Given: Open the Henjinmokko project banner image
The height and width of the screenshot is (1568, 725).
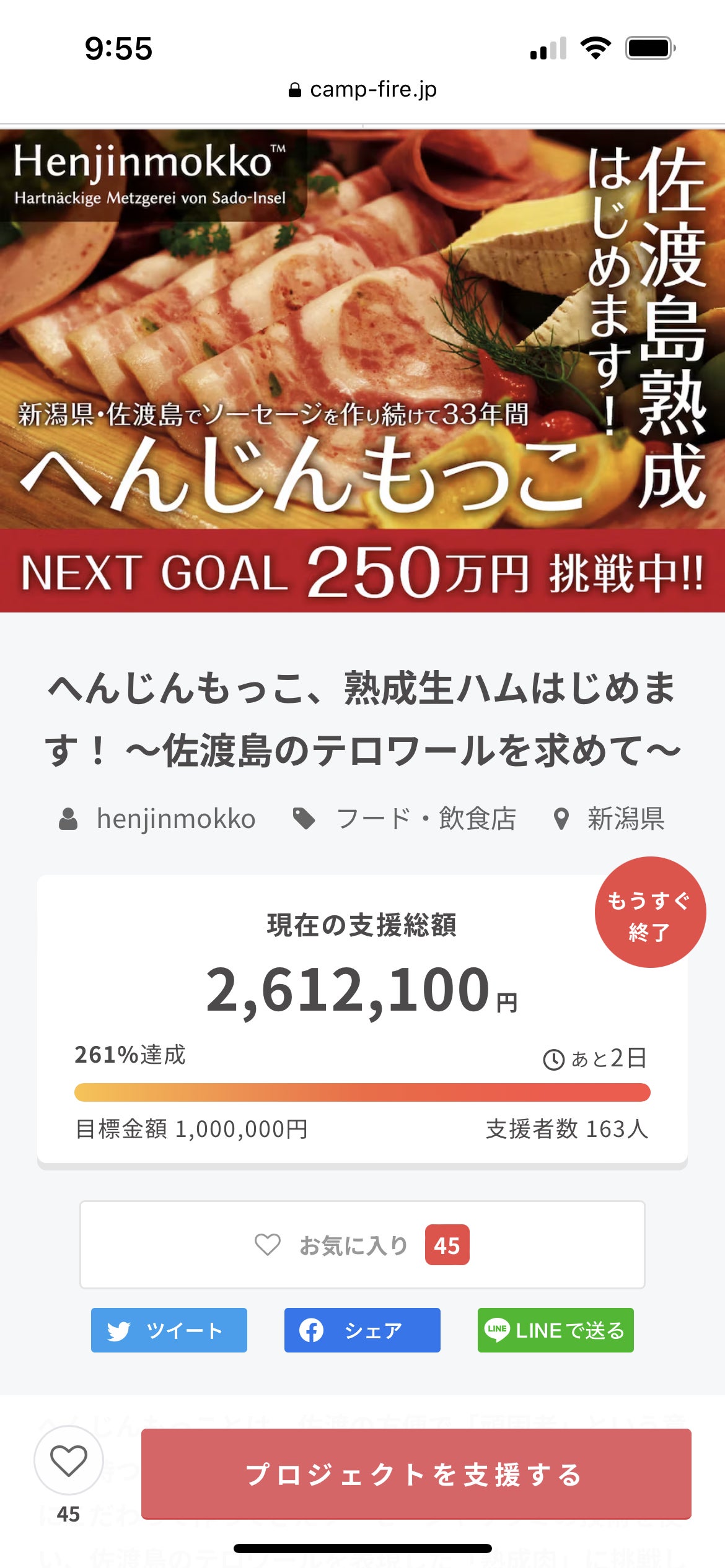Looking at the screenshot, I should (x=362, y=370).
